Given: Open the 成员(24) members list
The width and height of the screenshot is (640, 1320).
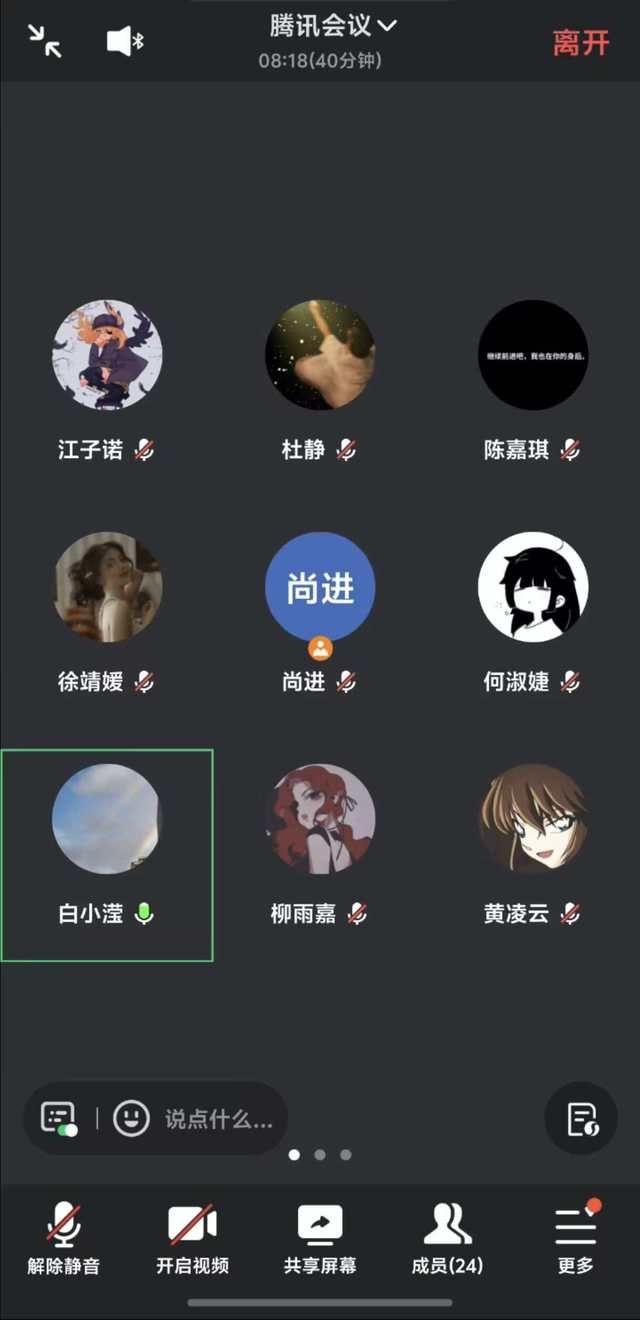Looking at the screenshot, I should [x=447, y=1239].
